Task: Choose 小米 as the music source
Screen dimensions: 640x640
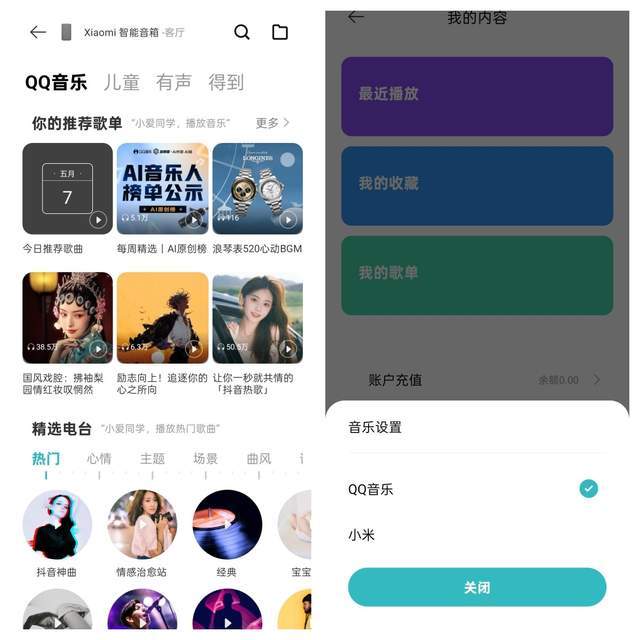Action: click(x=362, y=535)
